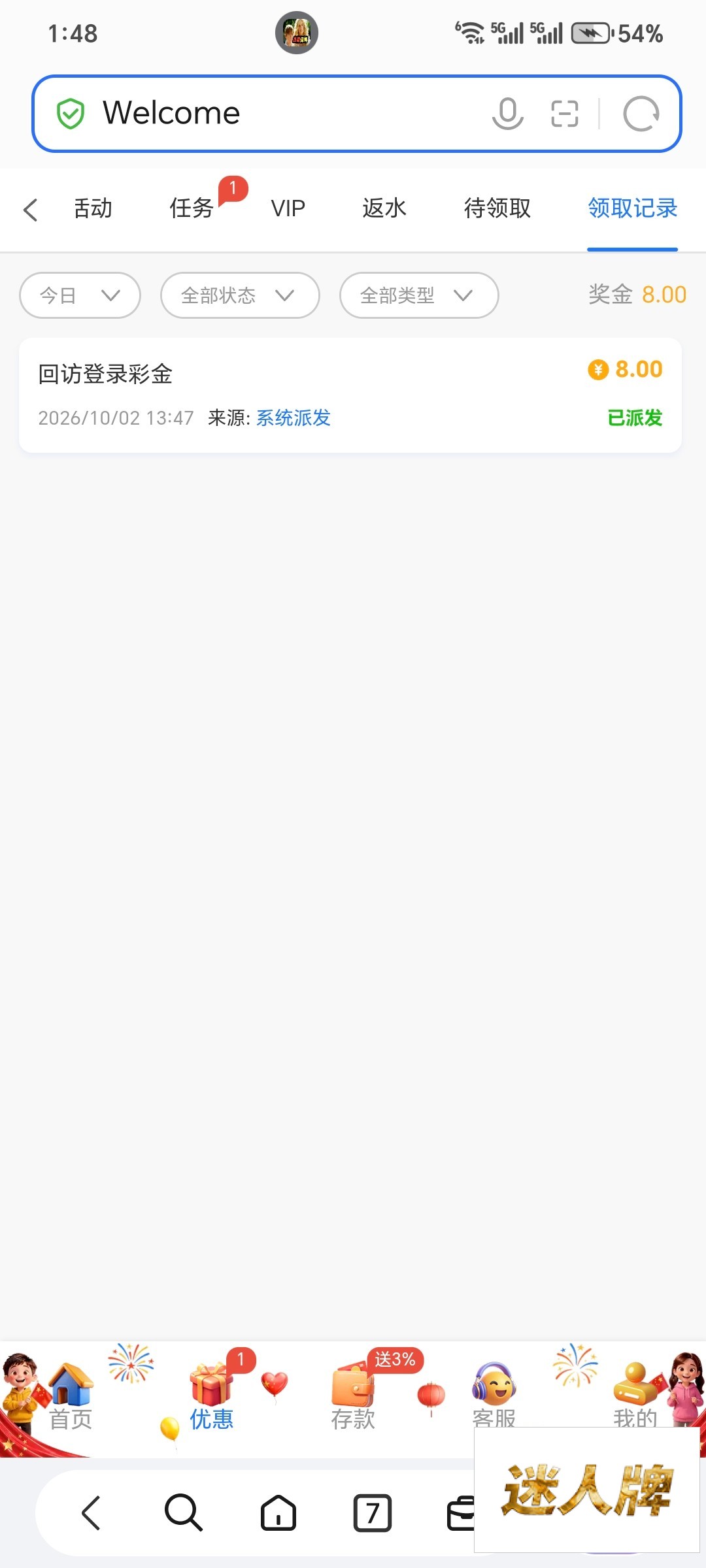706x1568 pixels.
Task: Expand the 全部类型 filter dropdown
Action: coord(419,295)
